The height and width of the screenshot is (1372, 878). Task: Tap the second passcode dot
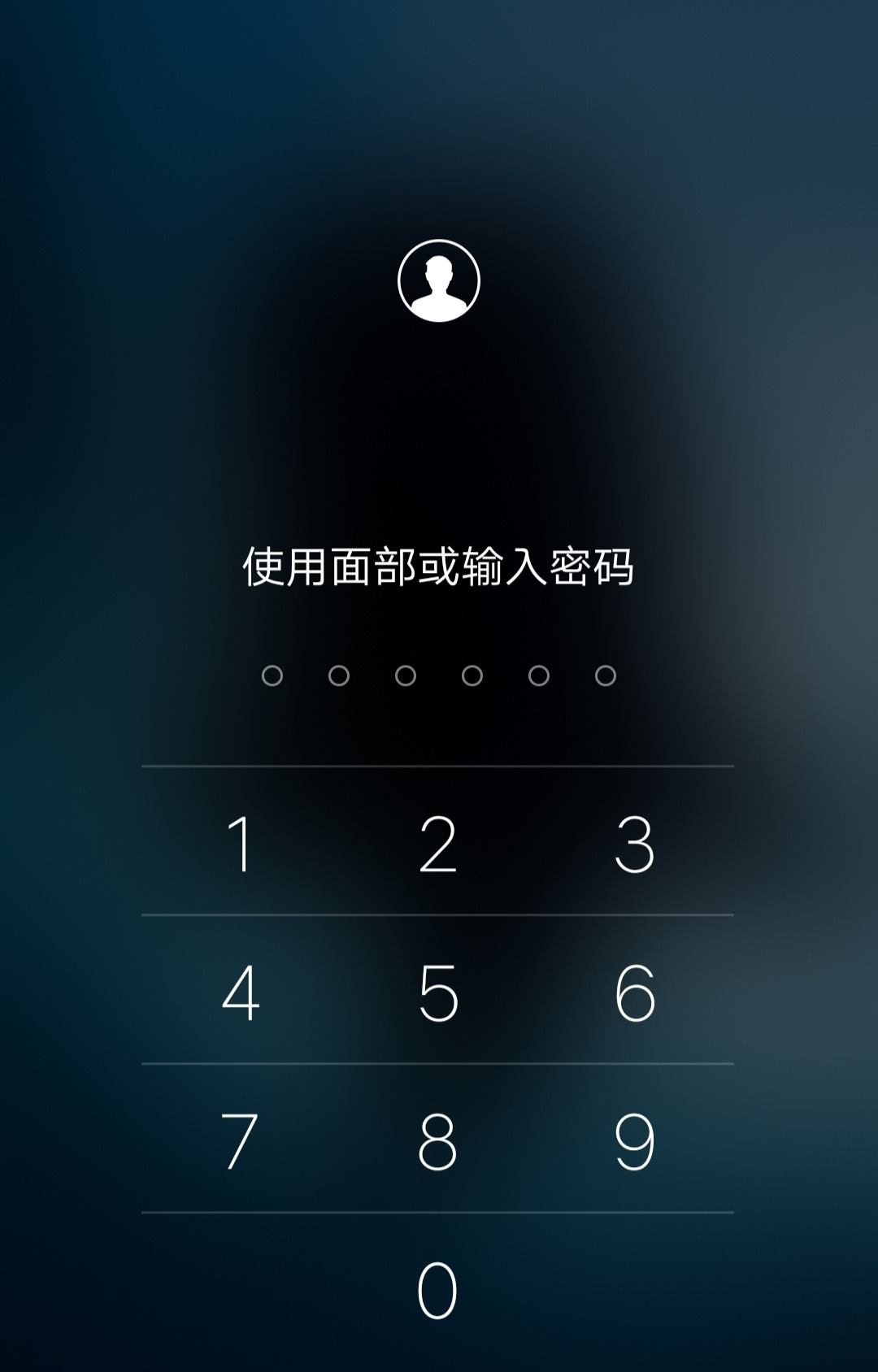coord(341,675)
